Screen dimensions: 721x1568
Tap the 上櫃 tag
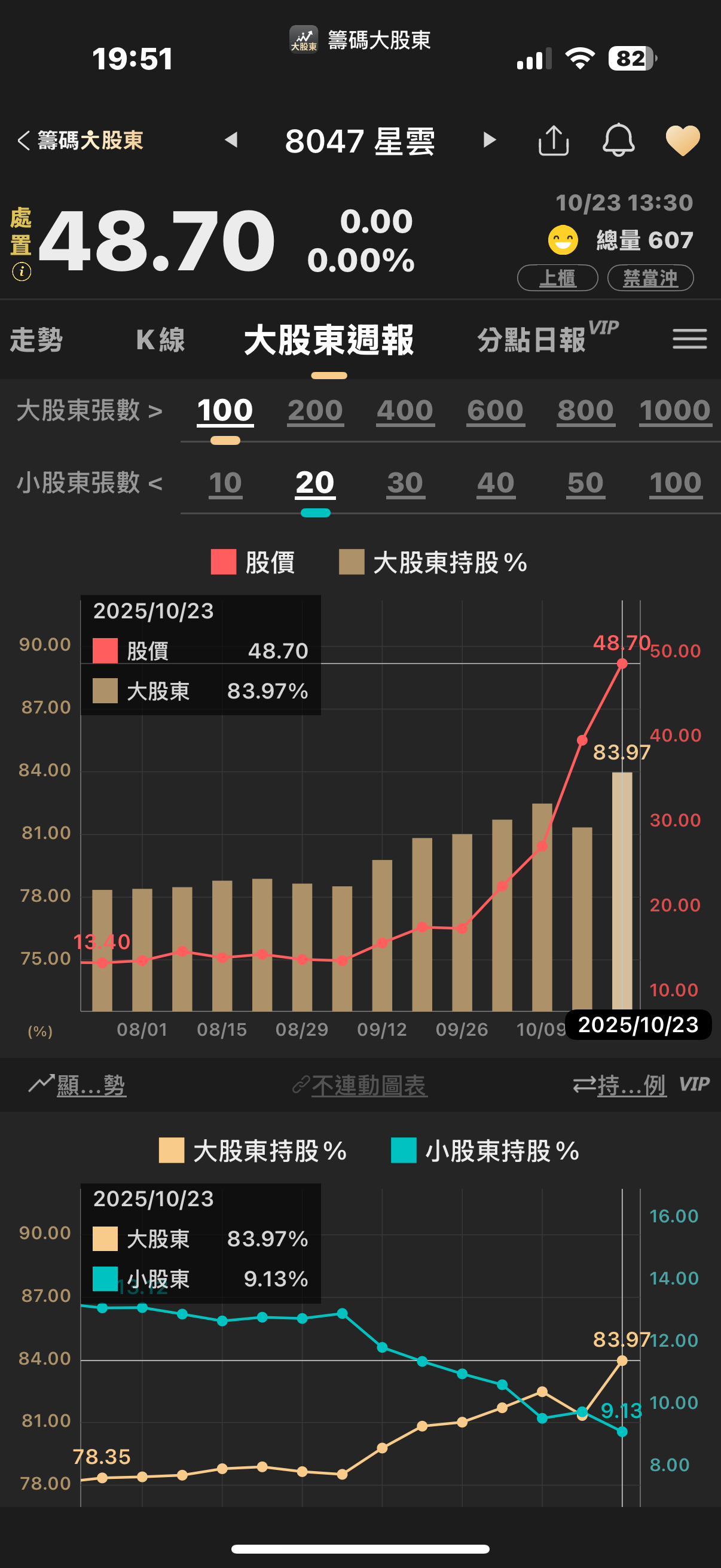point(557,278)
